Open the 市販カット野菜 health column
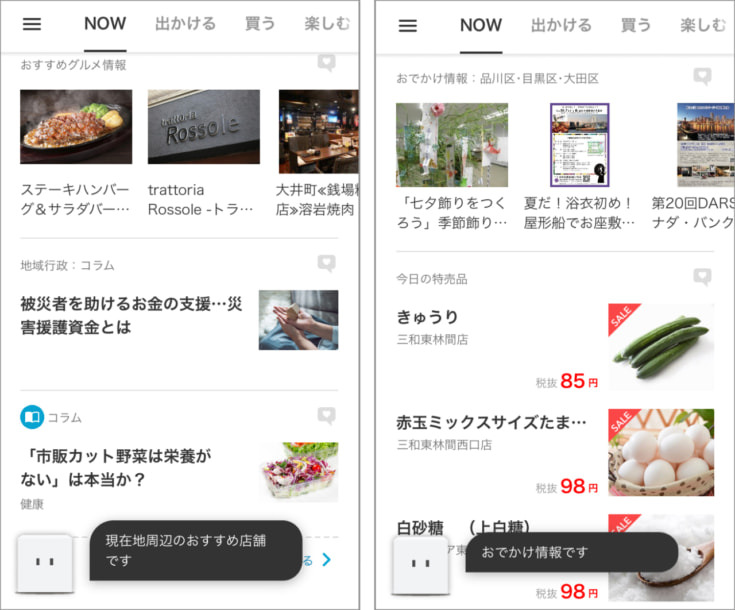Viewport: 735px width, 610px height. coord(179,468)
